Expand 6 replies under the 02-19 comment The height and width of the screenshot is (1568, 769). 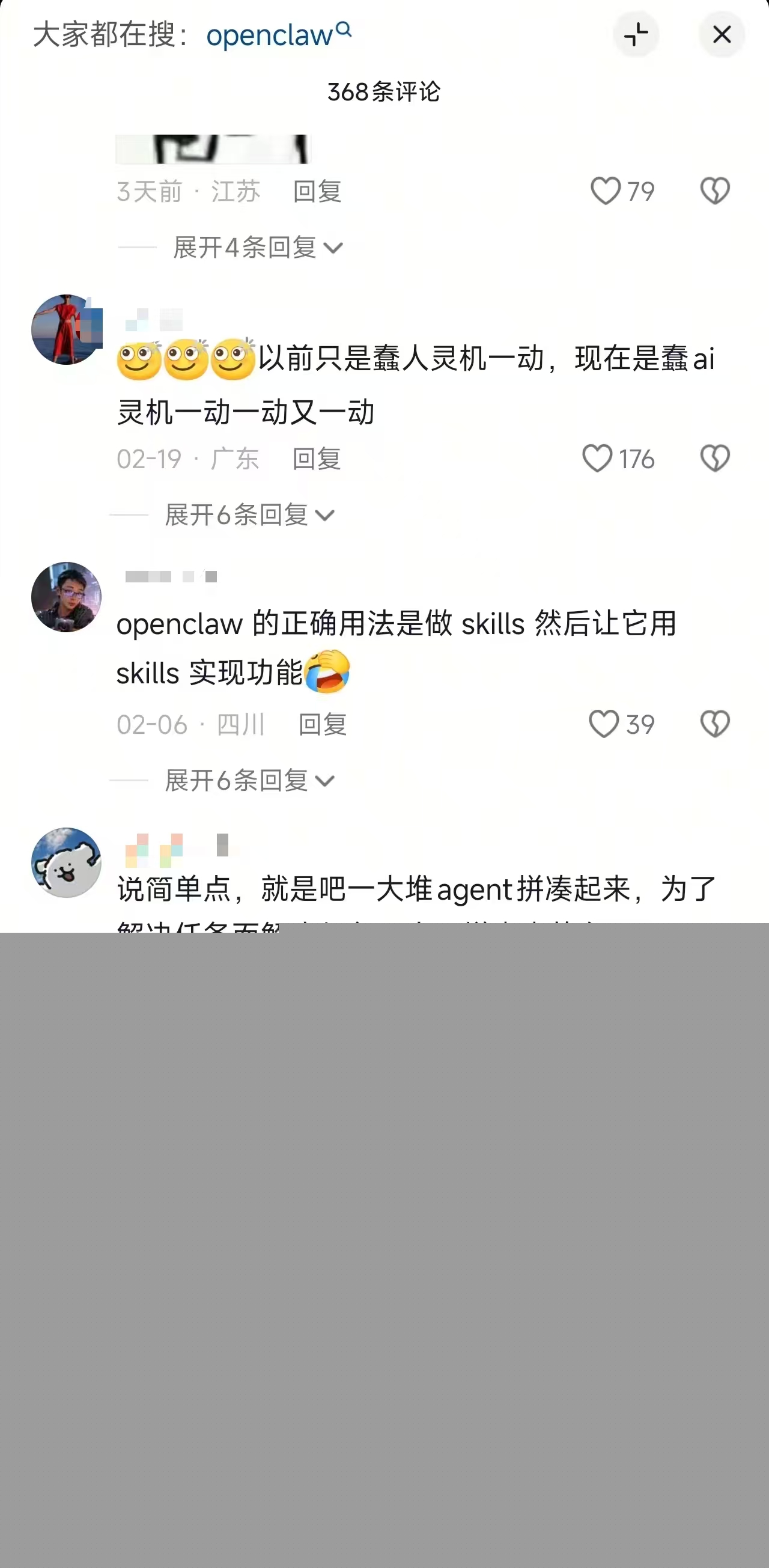coord(249,516)
